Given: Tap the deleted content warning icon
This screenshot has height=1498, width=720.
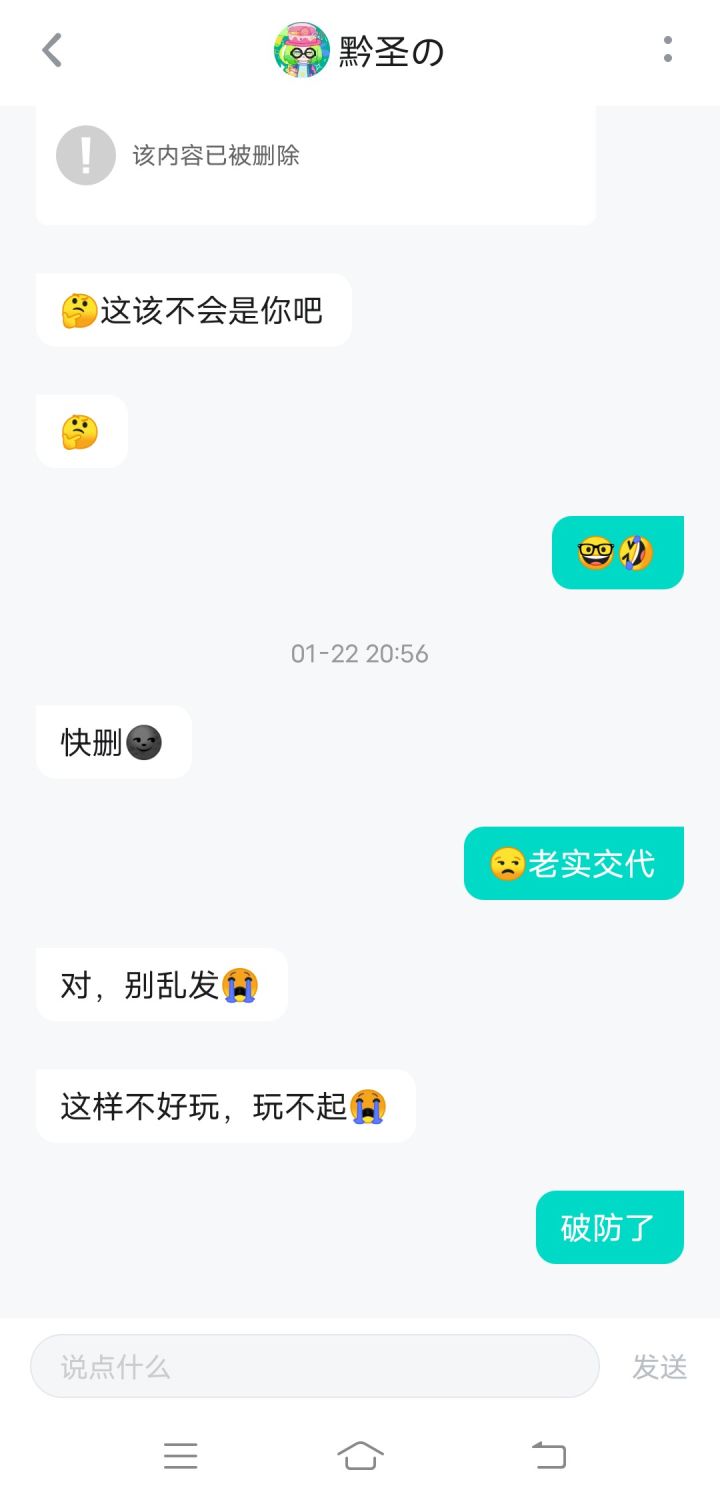Looking at the screenshot, I should click(x=85, y=156).
